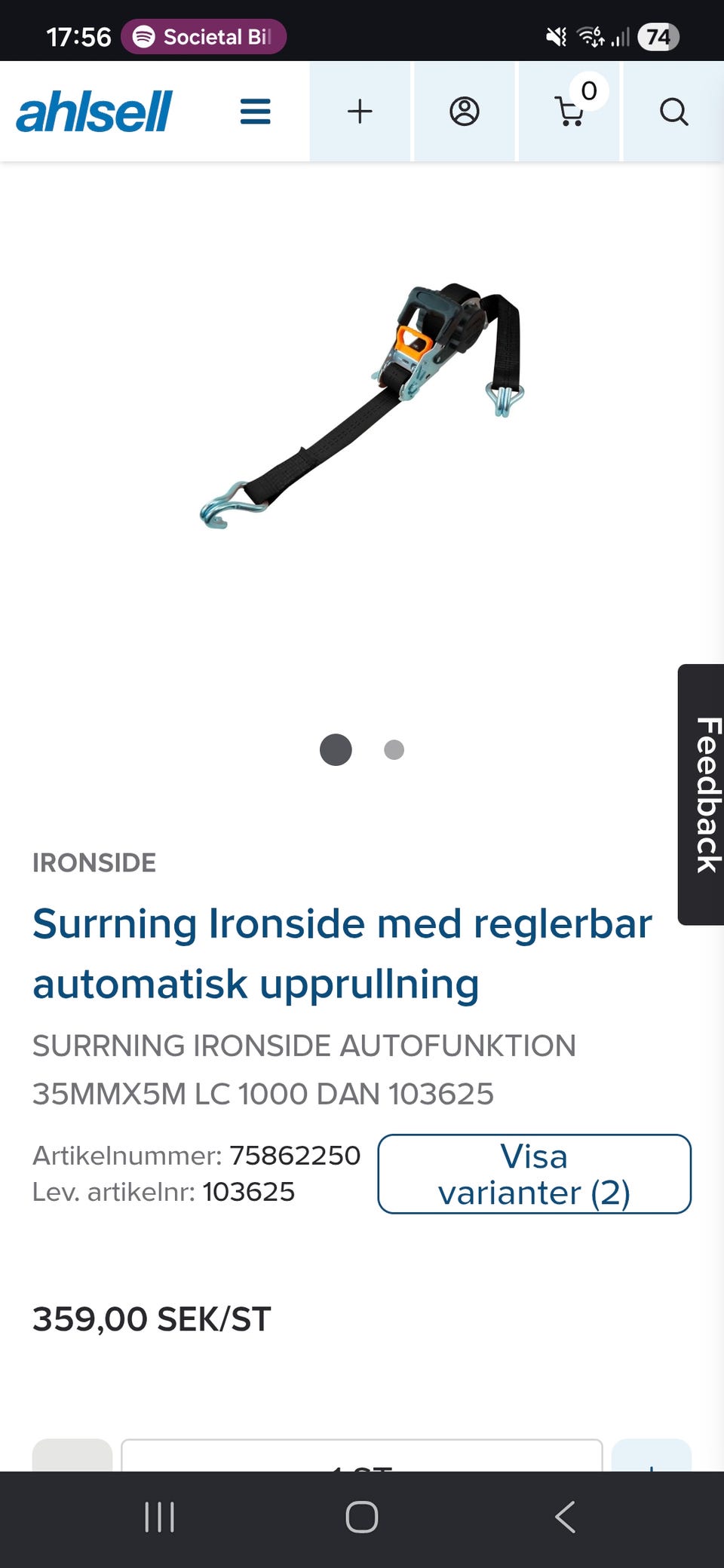
Task: Tap the plus icon in the header
Action: 360,112
